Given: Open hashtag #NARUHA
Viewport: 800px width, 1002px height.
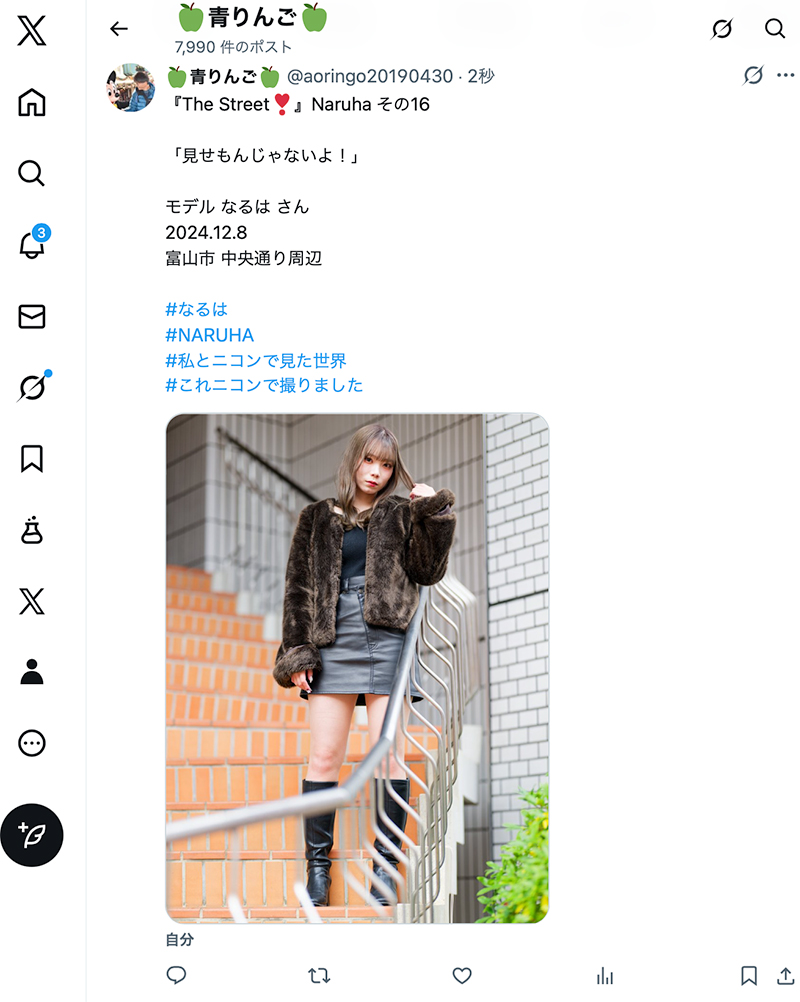Looking at the screenshot, I should coord(210,335).
